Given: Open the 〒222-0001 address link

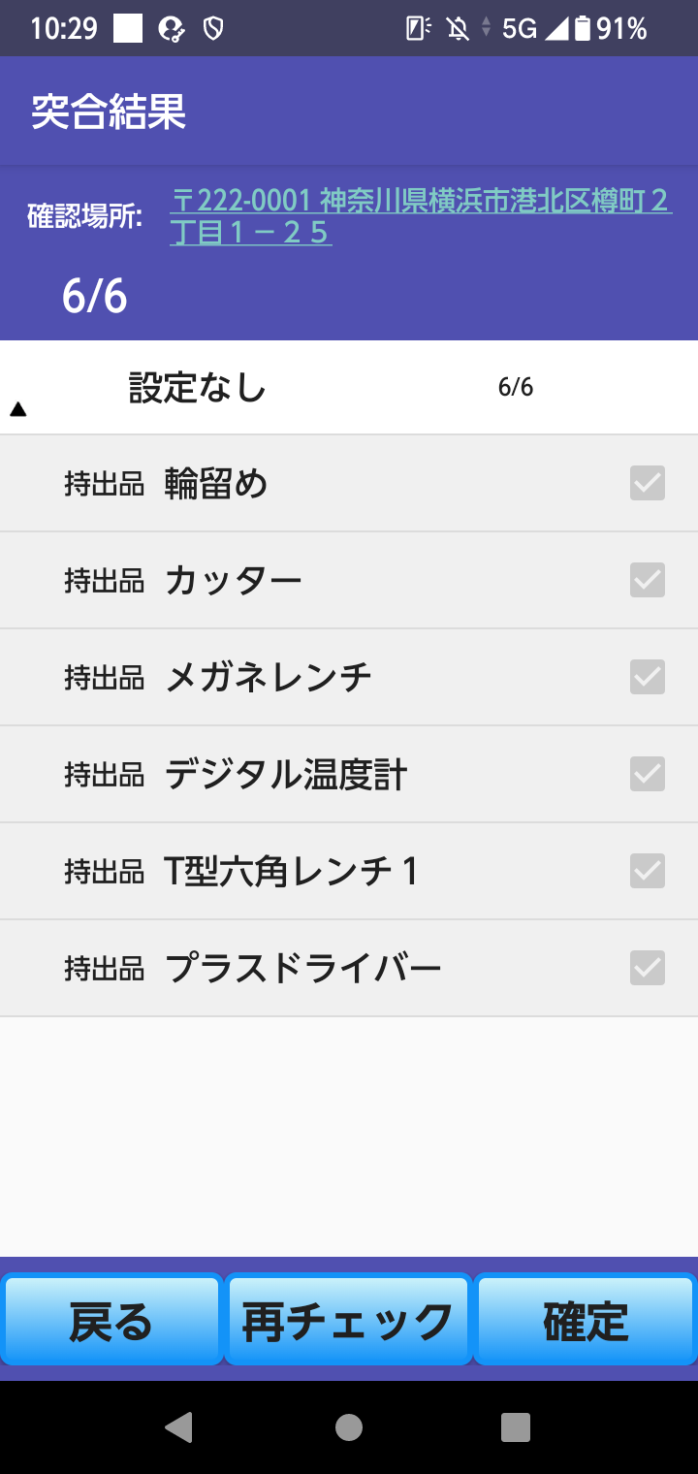Looking at the screenshot, I should pyautogui.click(x=420, y=216).
